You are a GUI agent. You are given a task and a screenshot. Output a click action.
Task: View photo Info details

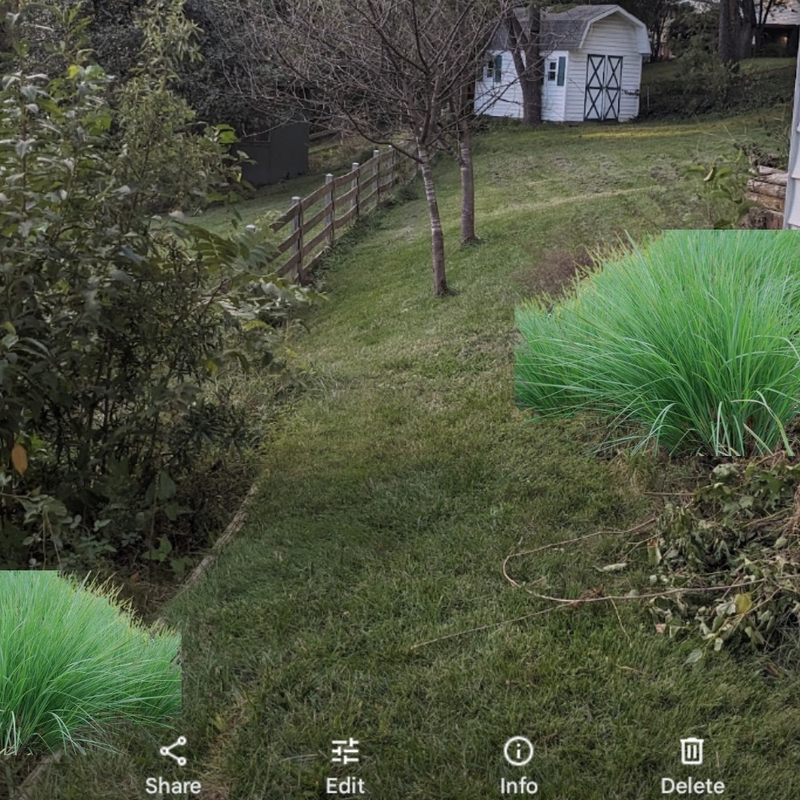518,765
